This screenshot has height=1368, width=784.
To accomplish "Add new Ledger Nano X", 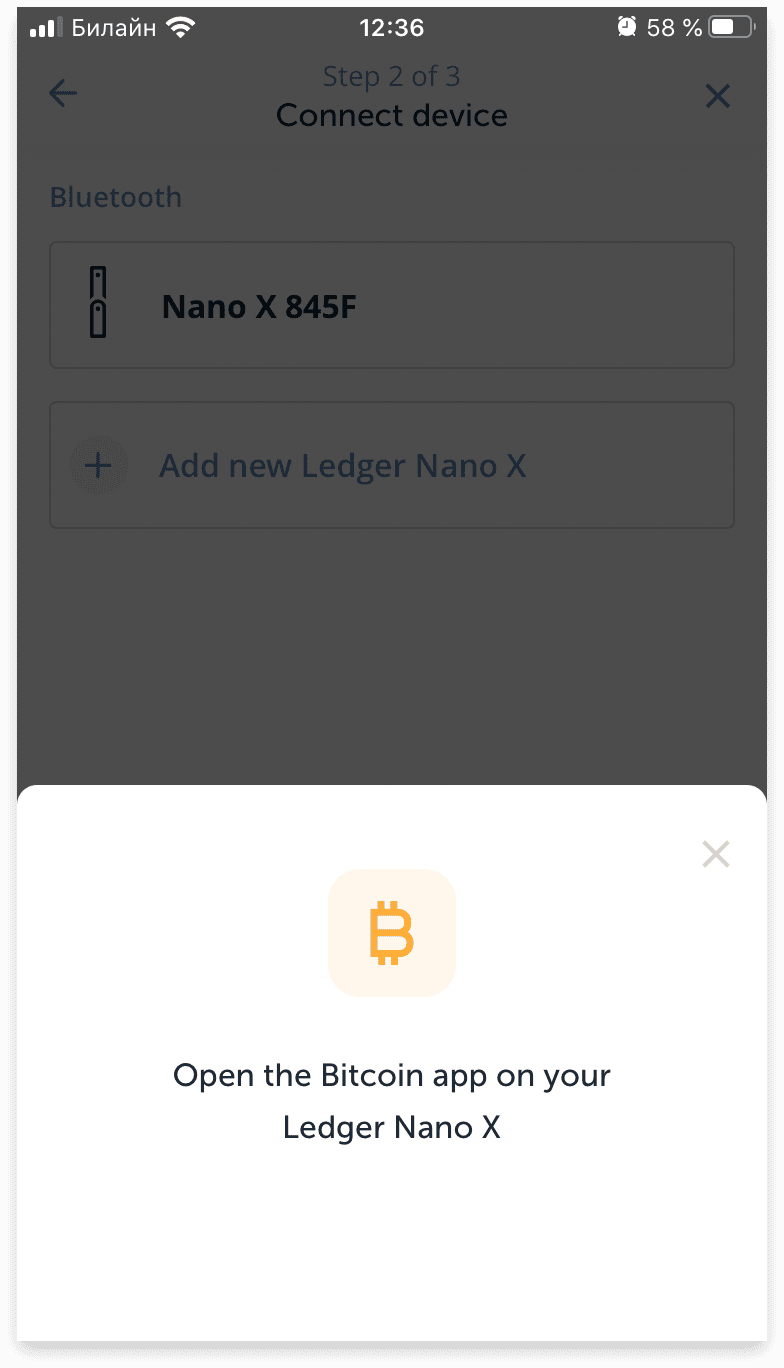I will click(392, 465).
